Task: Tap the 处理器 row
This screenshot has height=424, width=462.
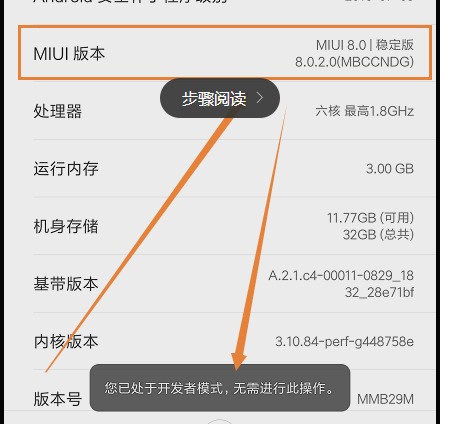Action: [220, 110]
